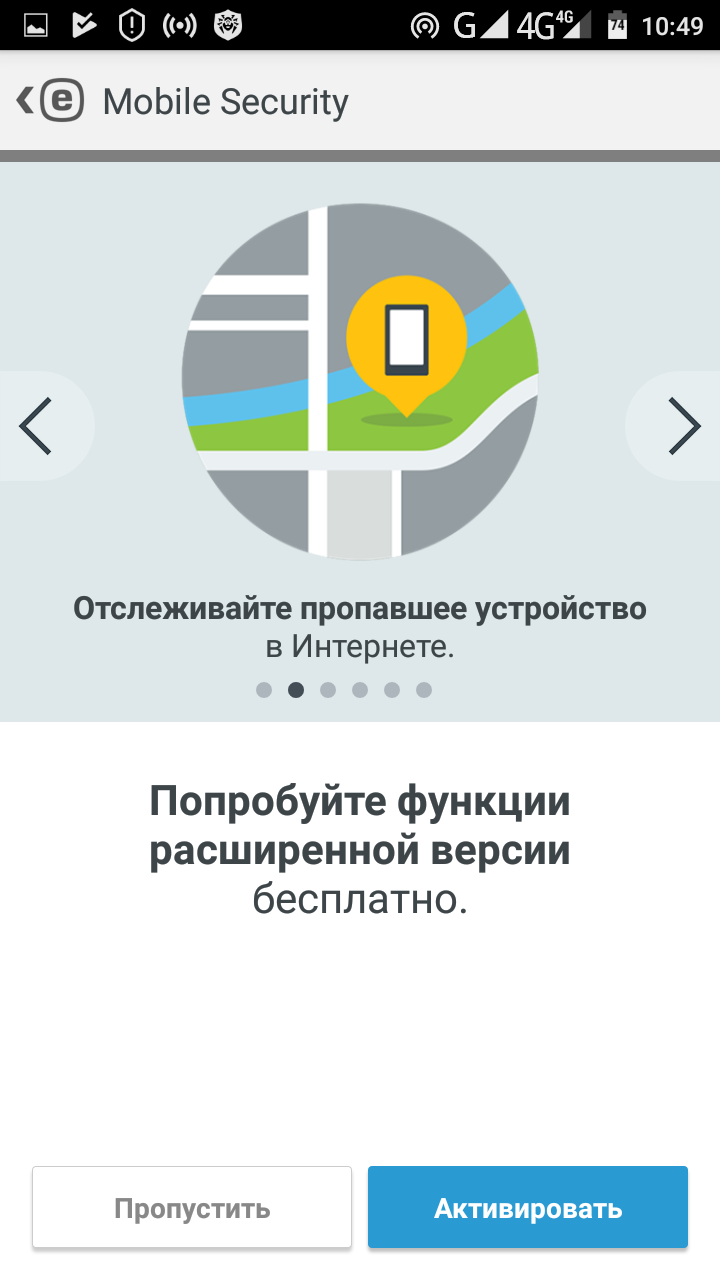Tap the Пропустить button

[x=192, y=1207]
